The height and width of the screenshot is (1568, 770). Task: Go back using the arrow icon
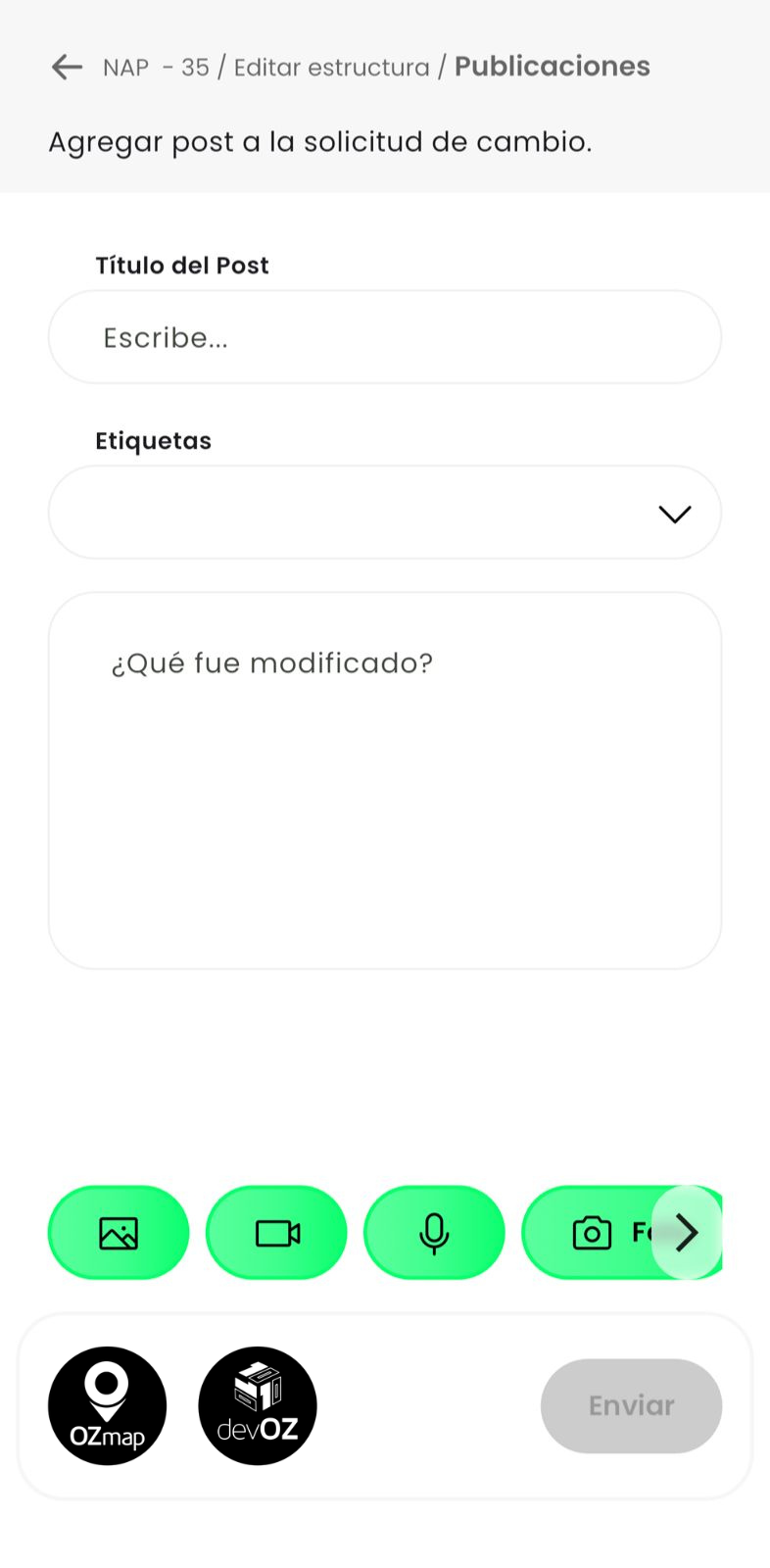tap(67, 67)
